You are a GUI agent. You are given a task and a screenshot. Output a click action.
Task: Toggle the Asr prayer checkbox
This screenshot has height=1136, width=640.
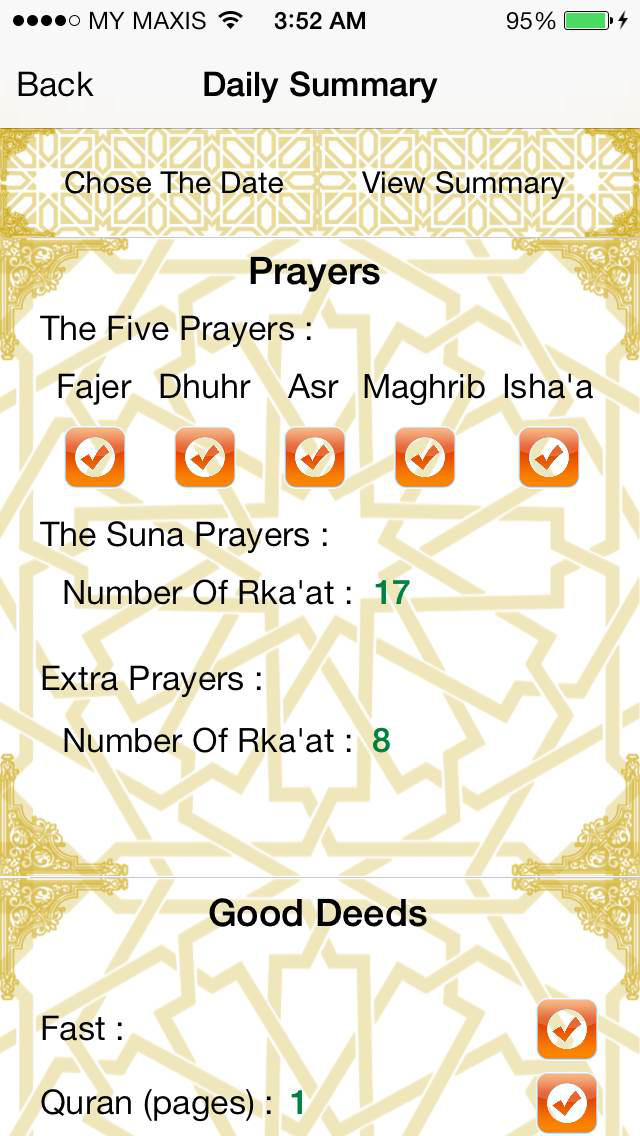315,457
